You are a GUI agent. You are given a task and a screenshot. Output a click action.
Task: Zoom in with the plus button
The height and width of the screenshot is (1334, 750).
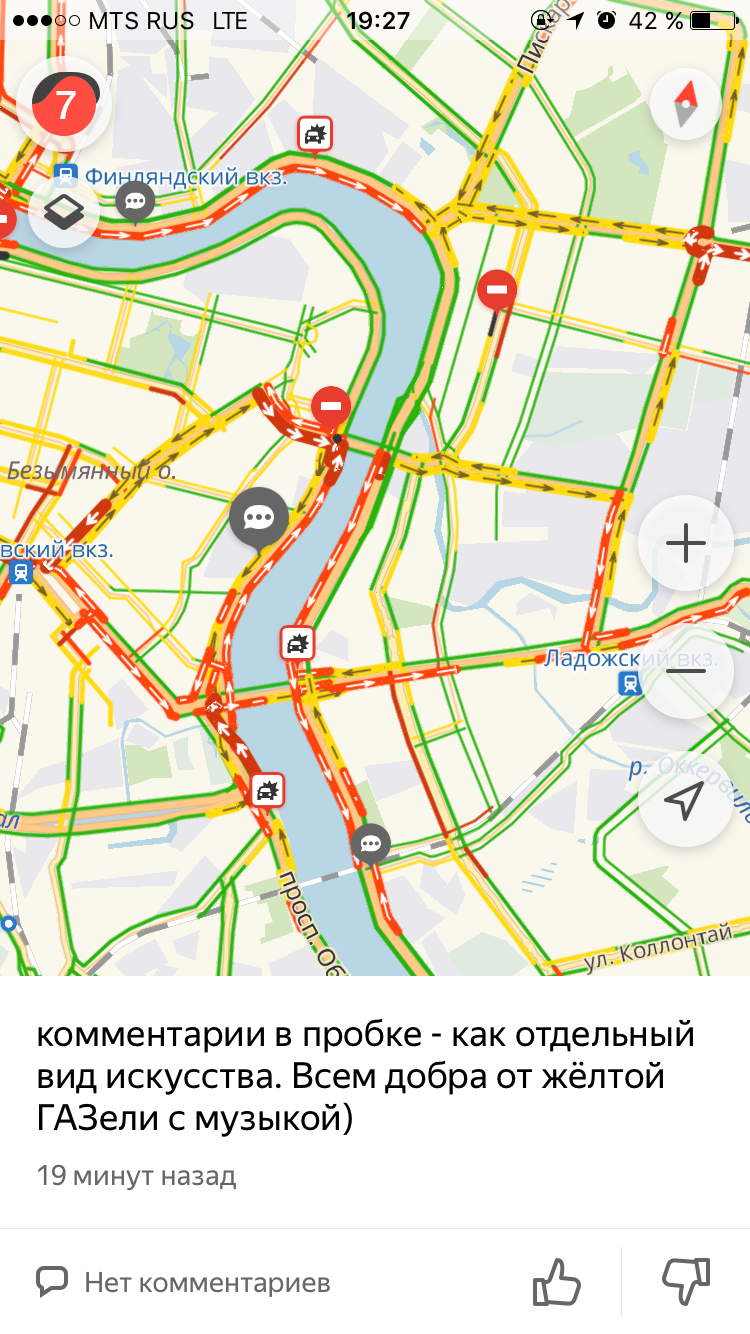pyautogui.click(x=686, y=544)
